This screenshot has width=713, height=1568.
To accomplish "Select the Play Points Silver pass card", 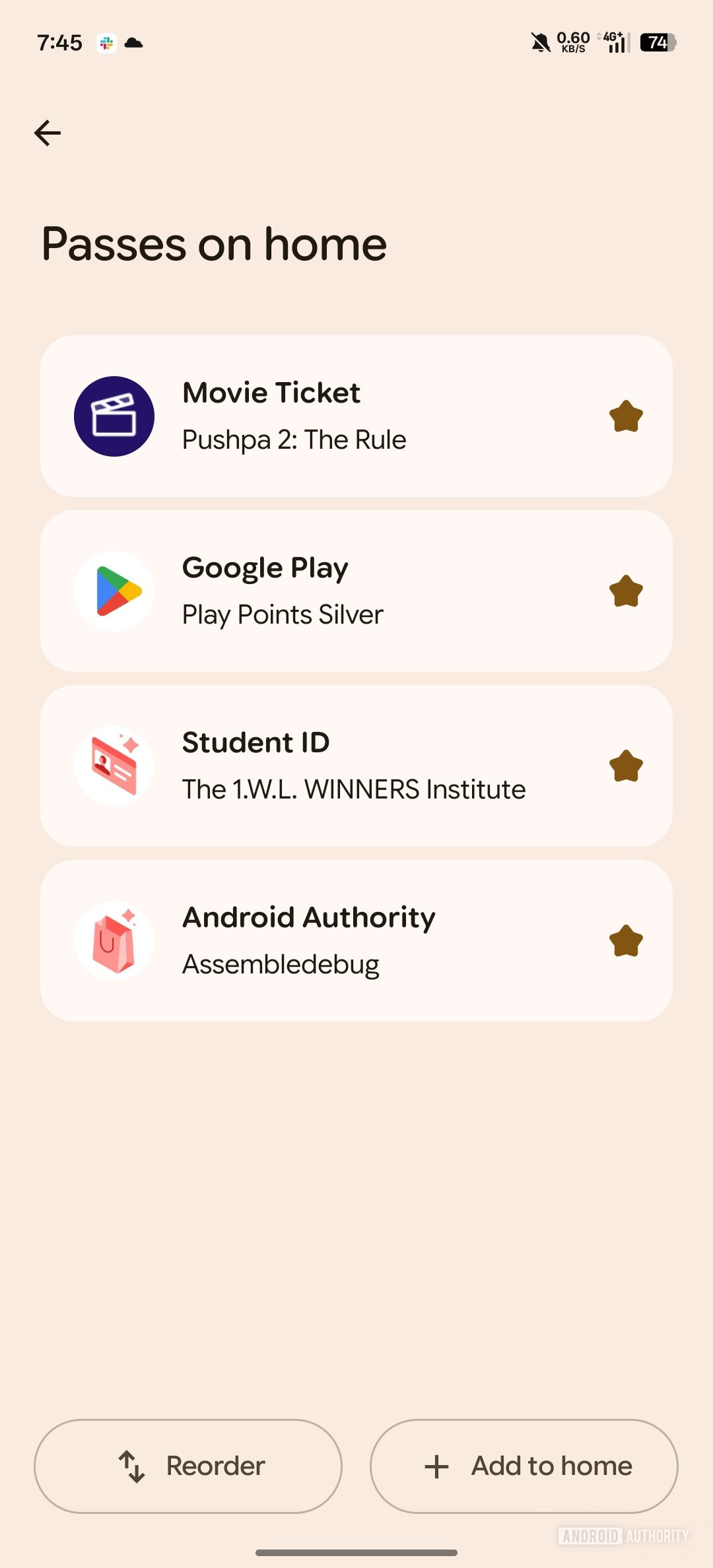I will tap(356, 591).
